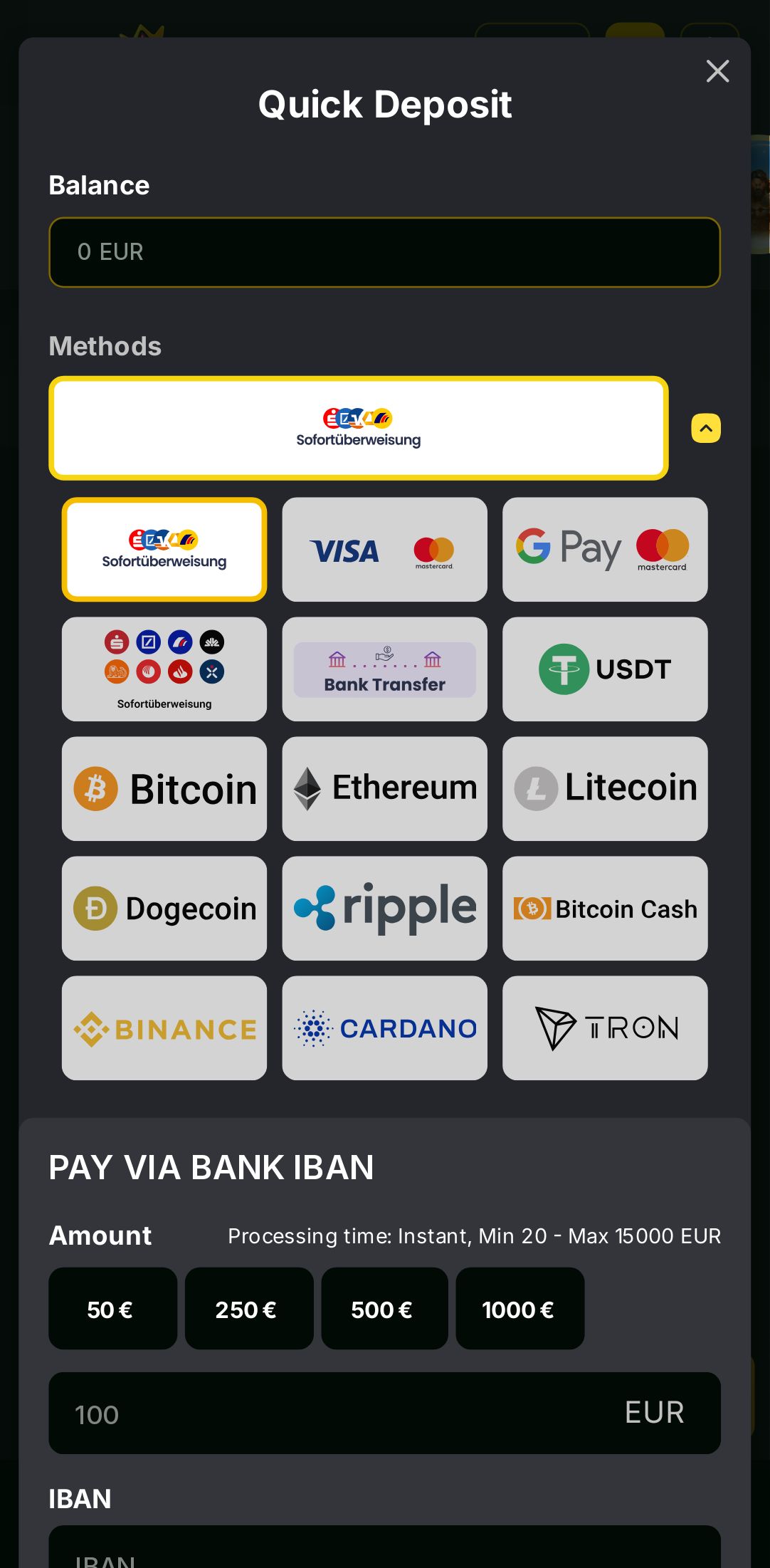The image size is (770, 1568).
Task: Select Bitcoin deposit method
Action: tap(164, 788)
